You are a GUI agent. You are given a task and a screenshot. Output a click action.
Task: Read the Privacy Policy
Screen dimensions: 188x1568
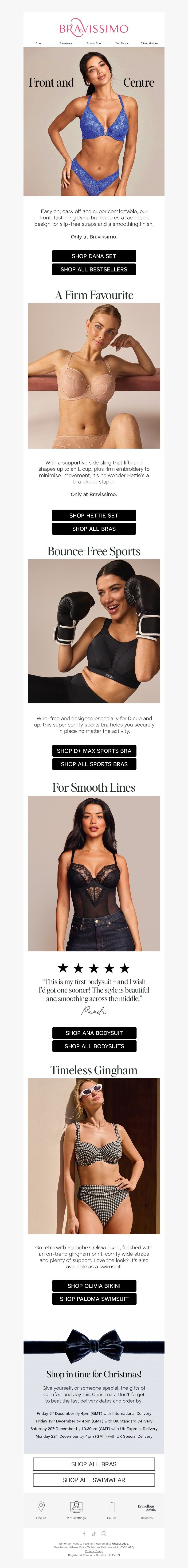pos(94,1551)
